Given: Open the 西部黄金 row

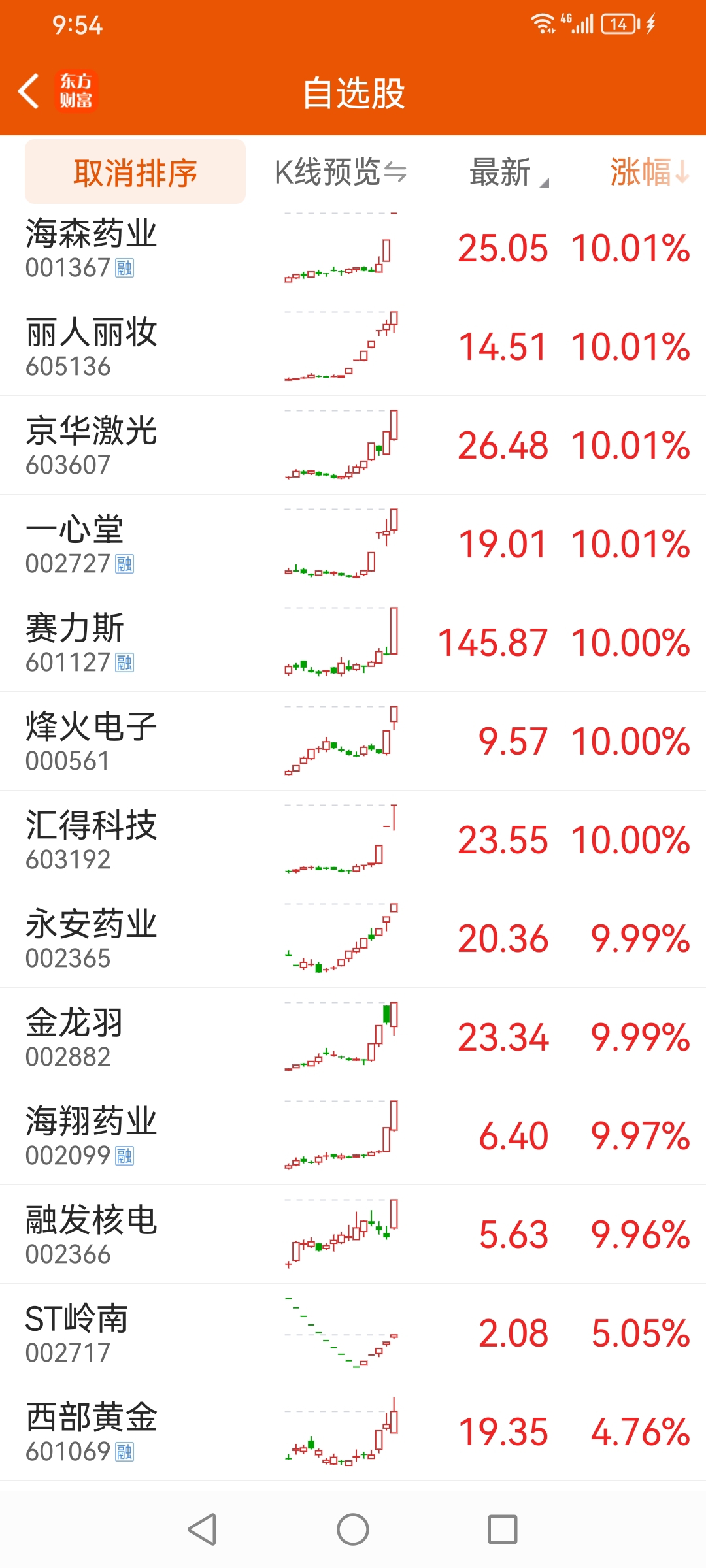Looking at the screenshot, I should pos(353,1432).
